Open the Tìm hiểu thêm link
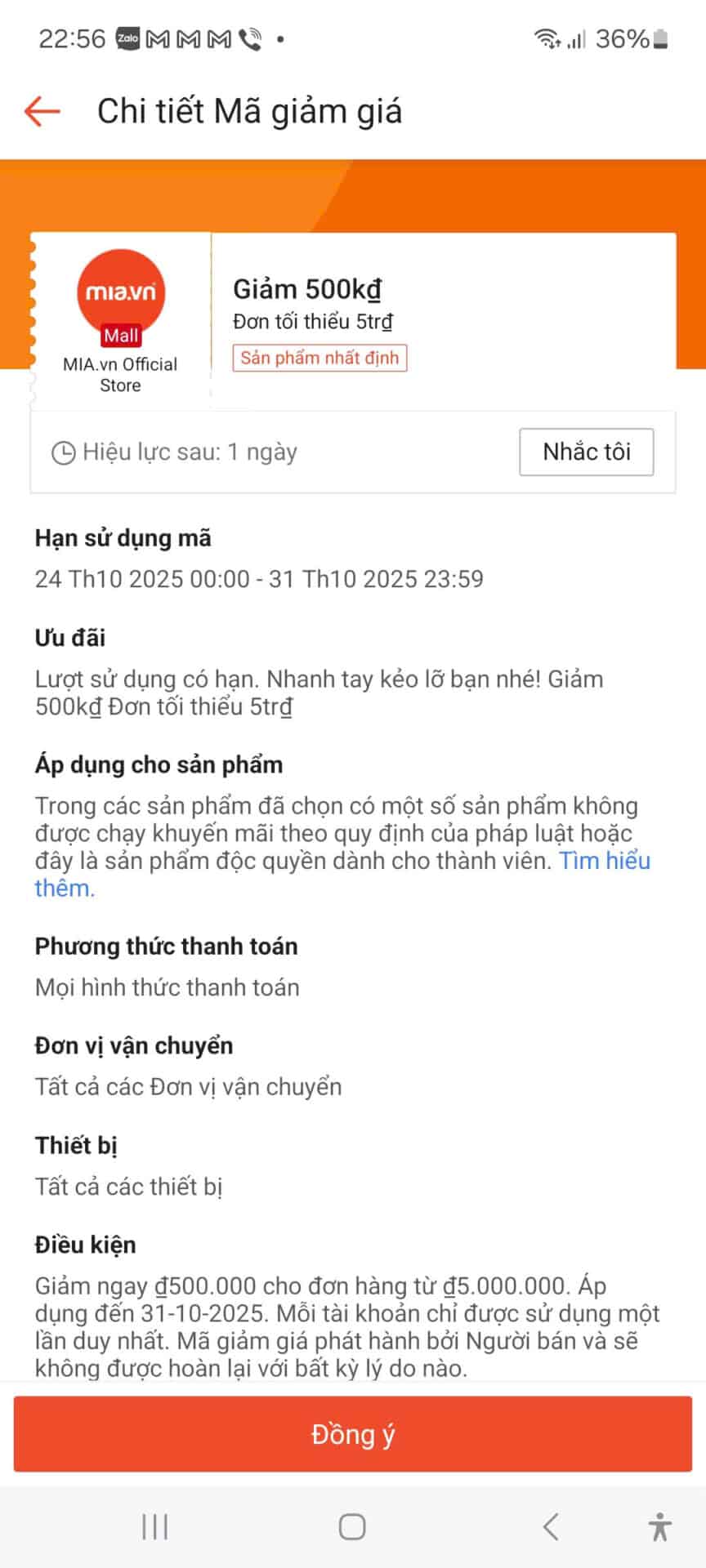The image size is (706, 1568). [604, 861]
